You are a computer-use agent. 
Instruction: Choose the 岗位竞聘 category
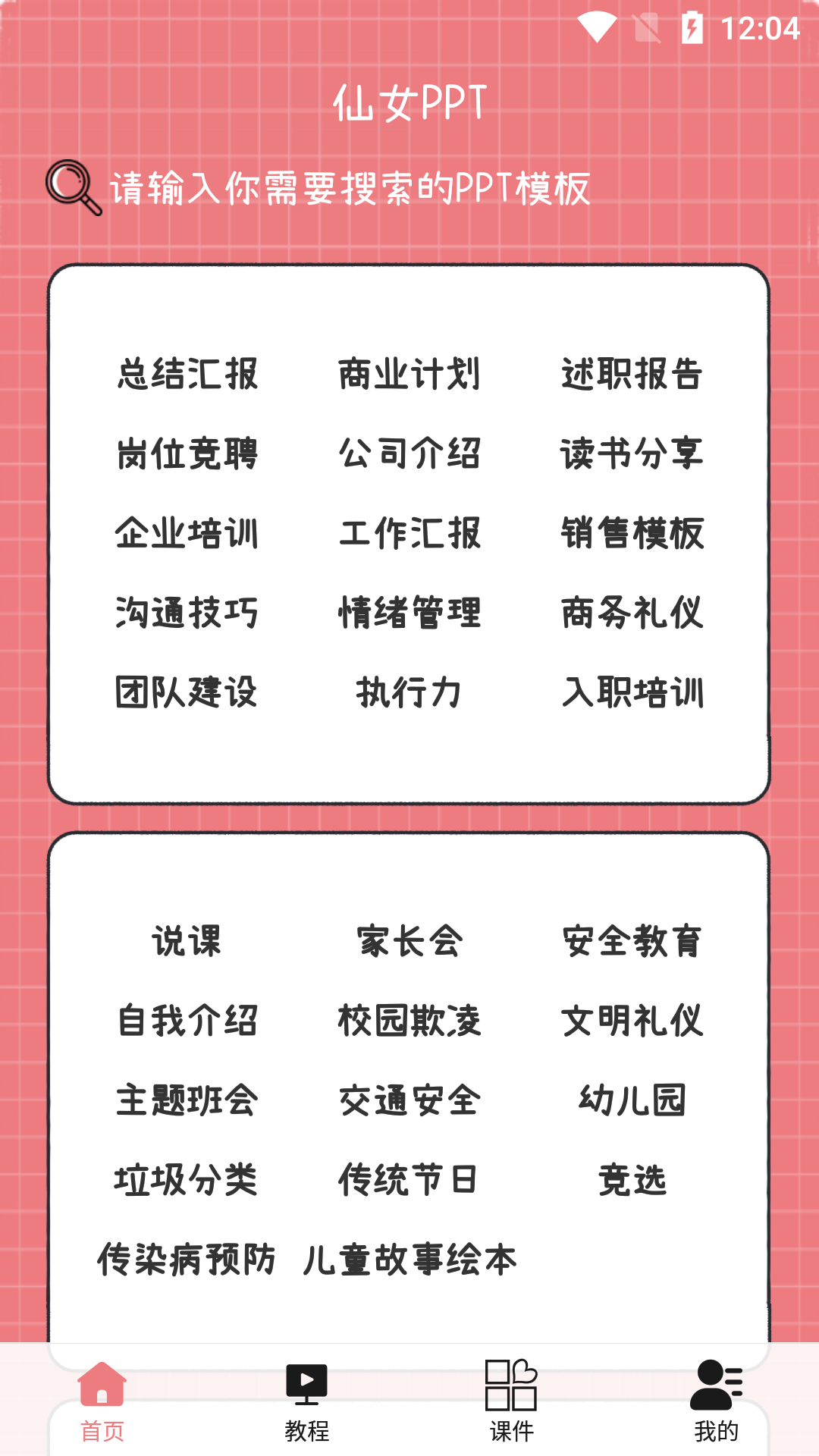(x=187, y=453)
